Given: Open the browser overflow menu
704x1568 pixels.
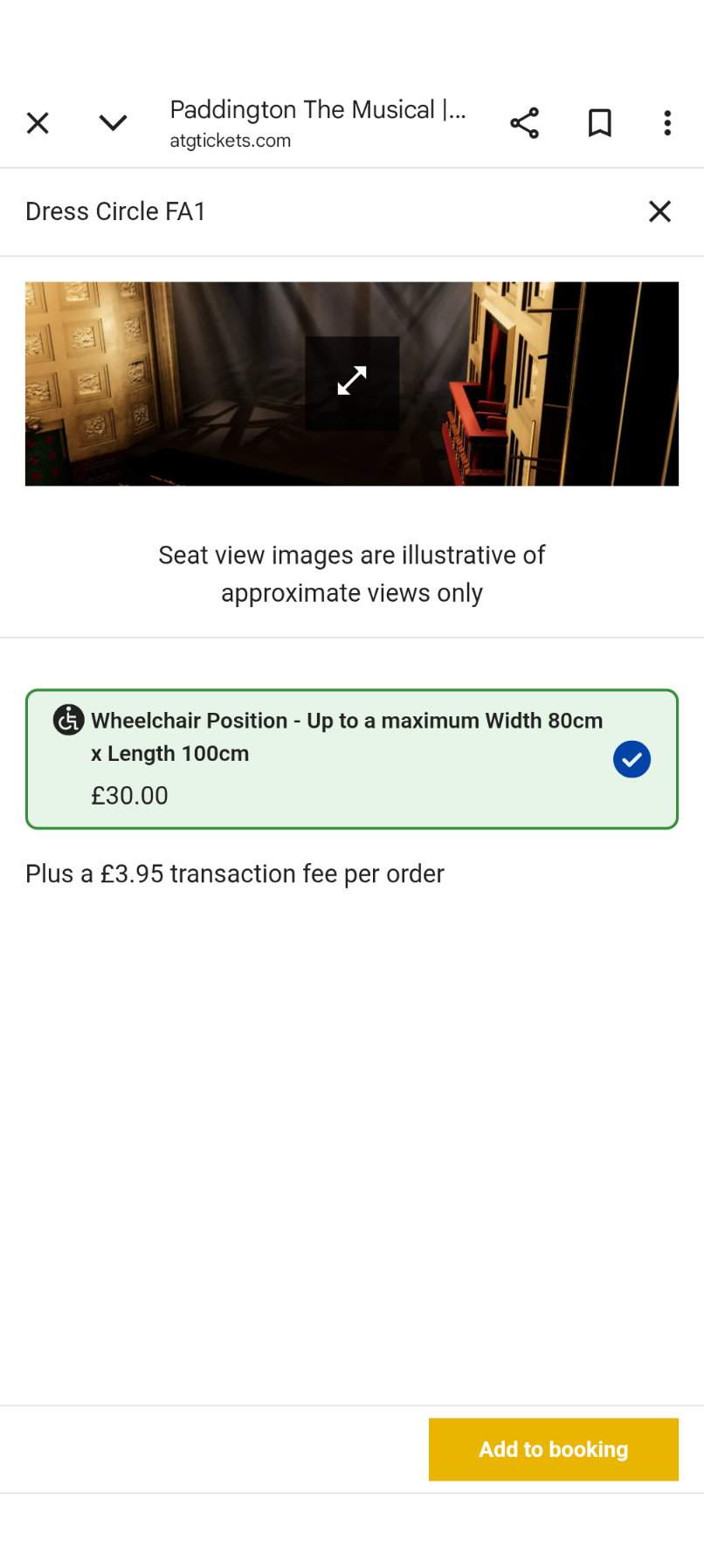Looking at the screenshot, I should pos(667,123).
